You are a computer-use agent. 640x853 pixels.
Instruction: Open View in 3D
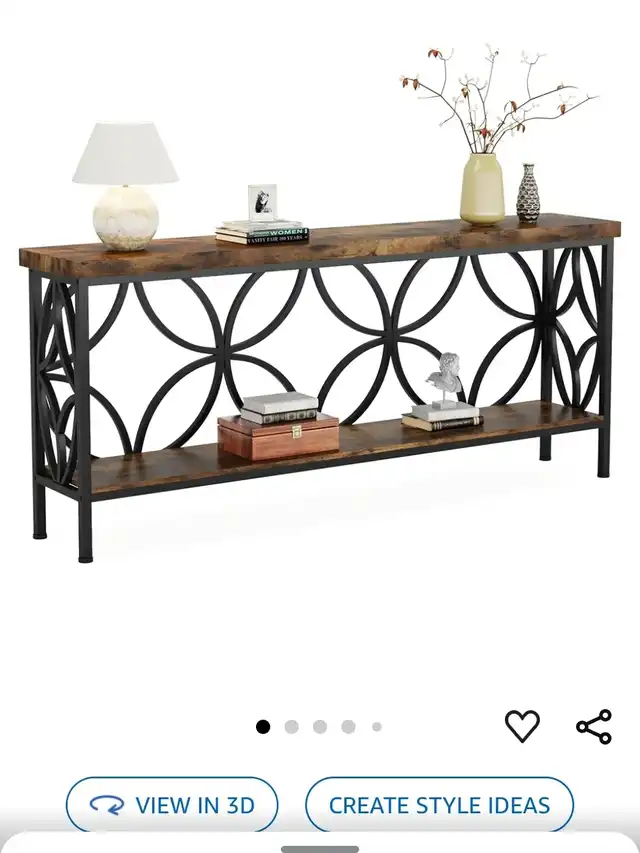point(172,805)
